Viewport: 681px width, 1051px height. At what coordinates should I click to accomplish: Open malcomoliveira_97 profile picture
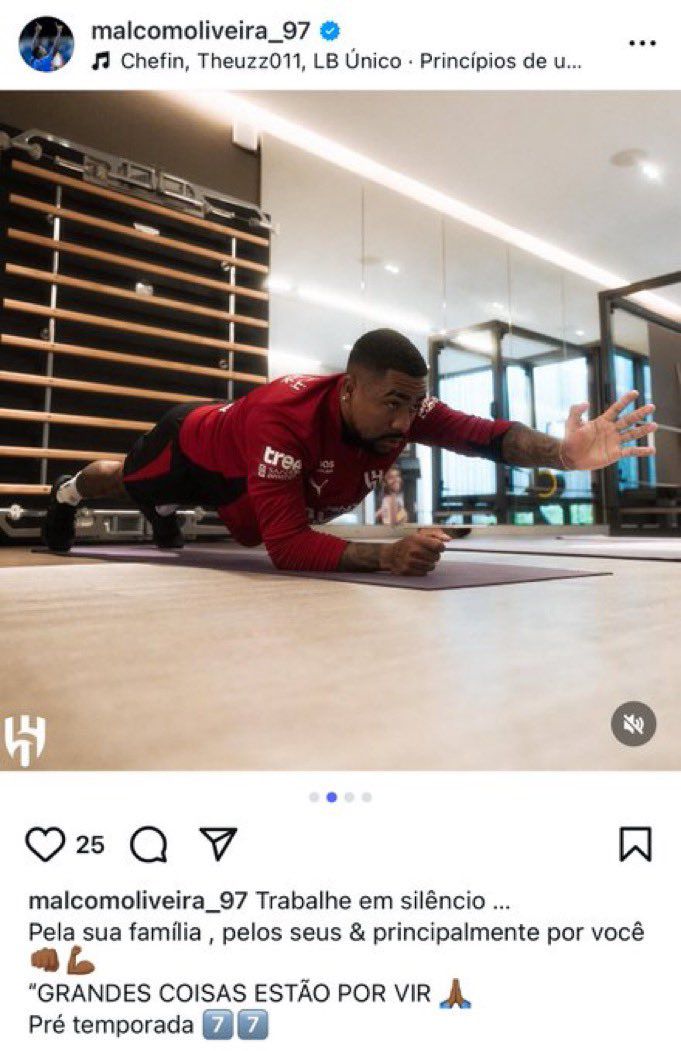(x=46, y=44)
